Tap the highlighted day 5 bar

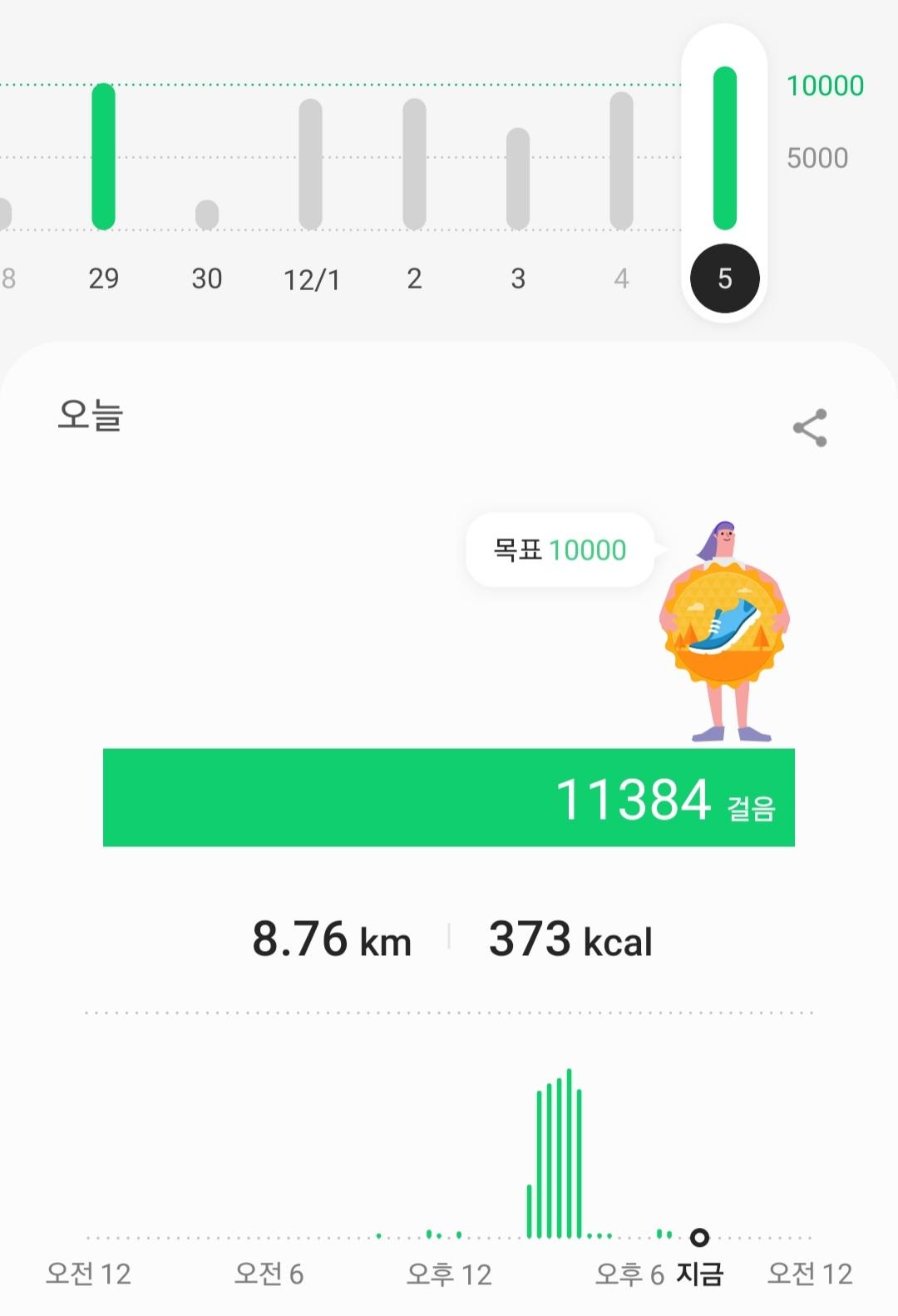725,149
